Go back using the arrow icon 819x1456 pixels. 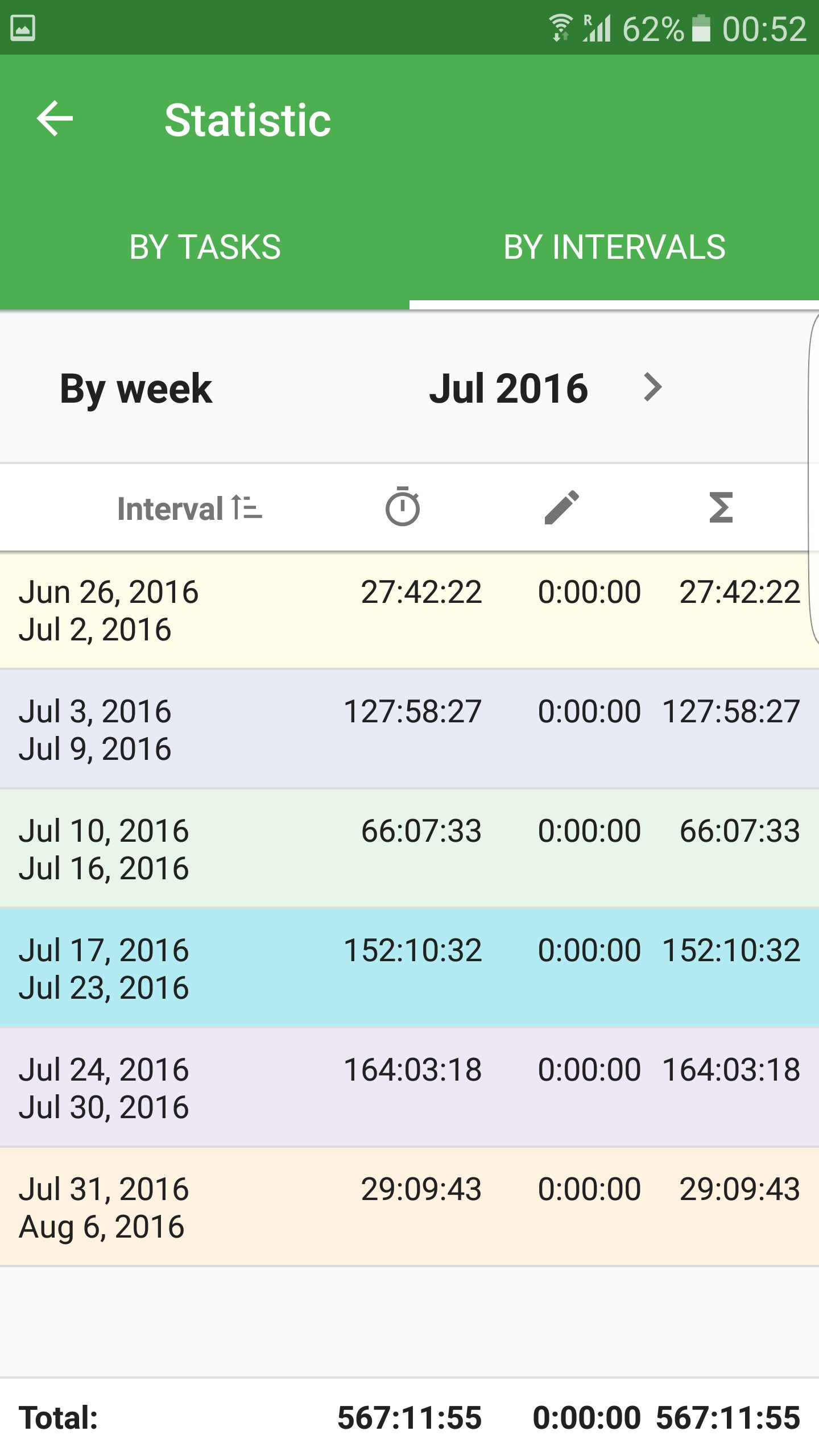point(55,119)
